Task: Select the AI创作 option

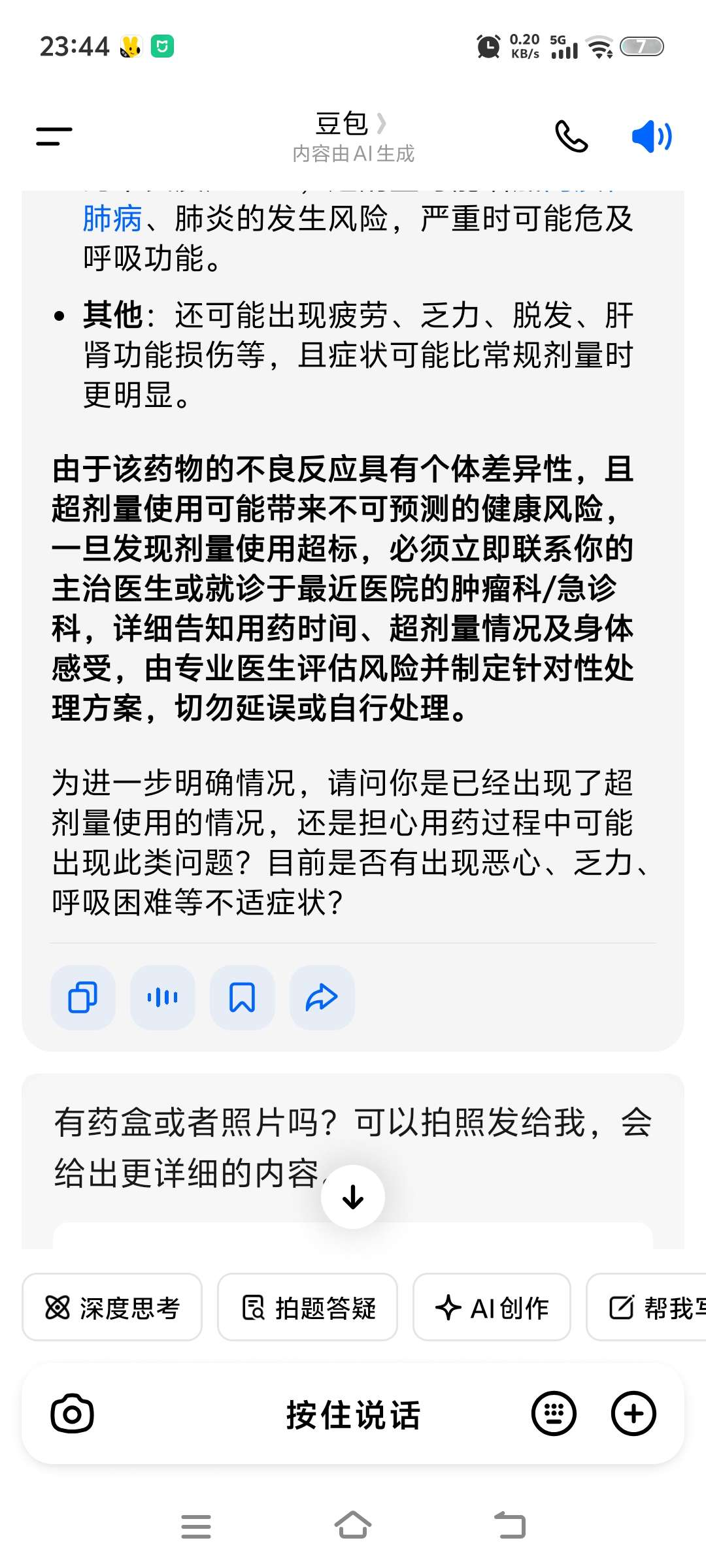Action: click(x=492, y=1307)
